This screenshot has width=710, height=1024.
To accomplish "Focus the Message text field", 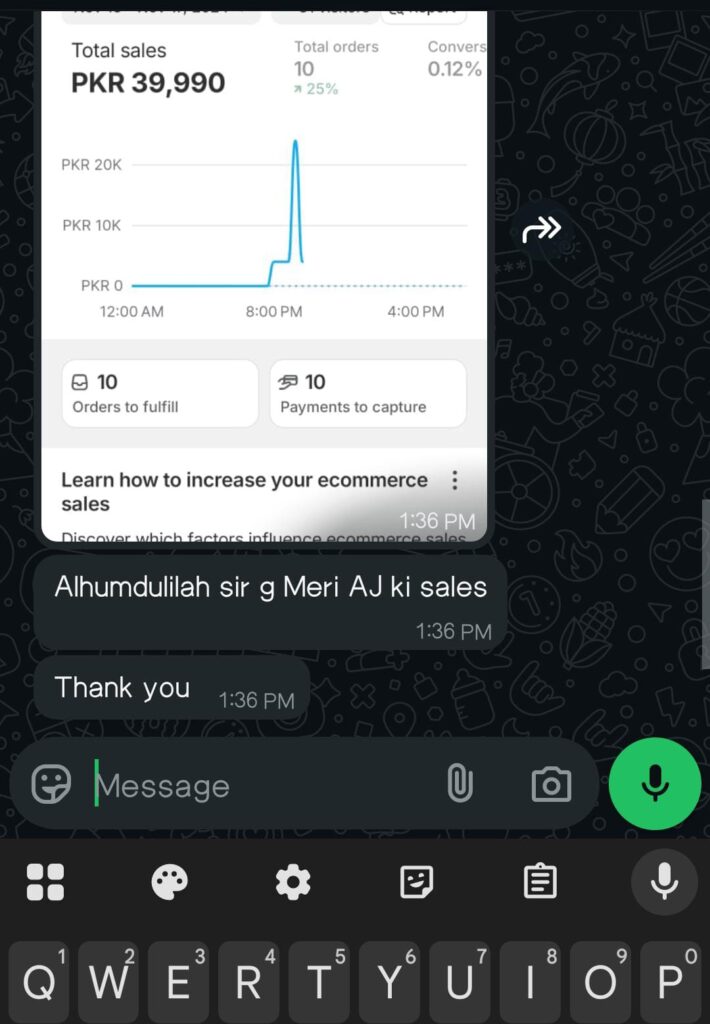I will pos(260,786).
